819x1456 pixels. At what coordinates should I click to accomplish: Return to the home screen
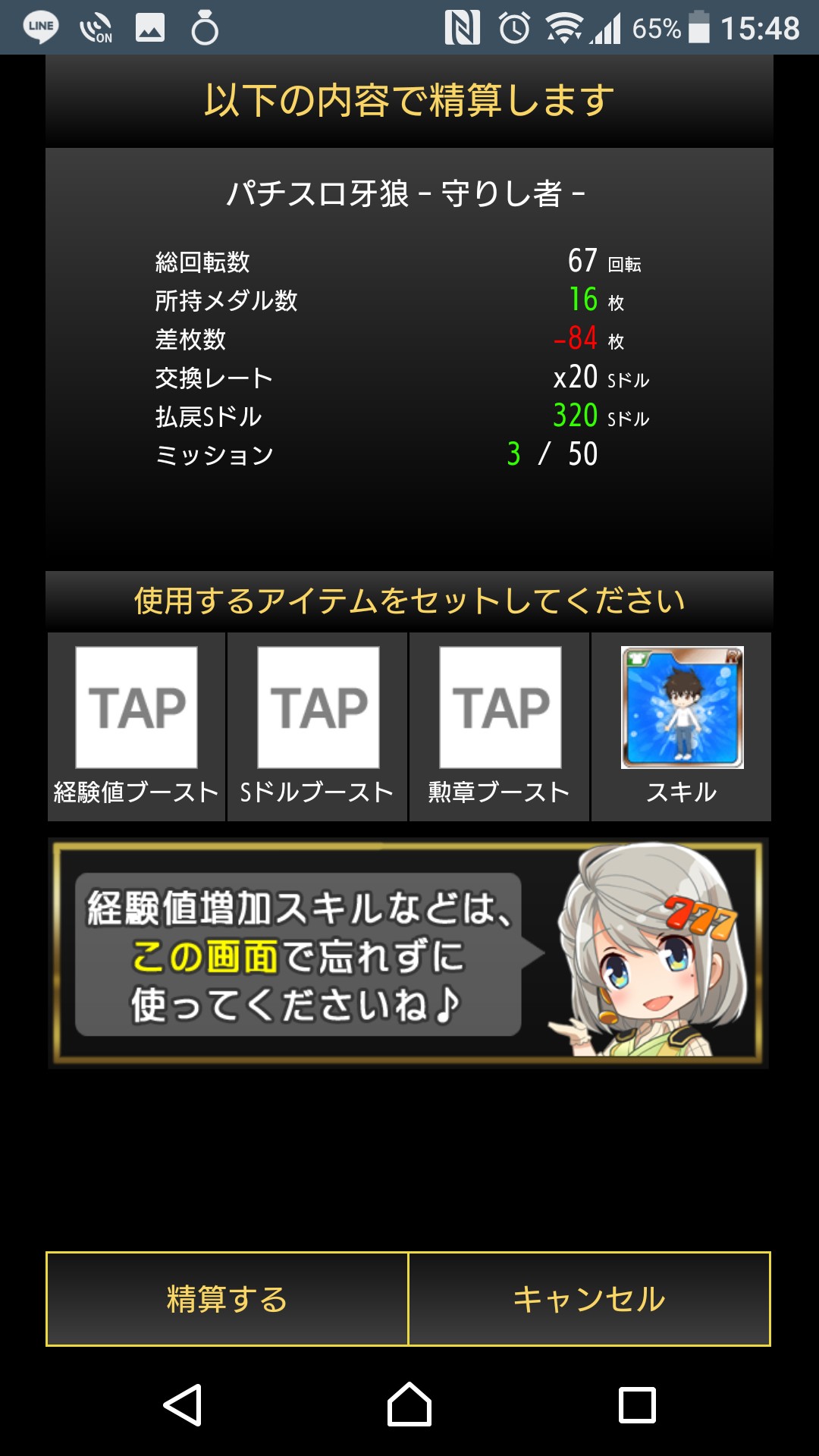click(x=409, y=1405)
